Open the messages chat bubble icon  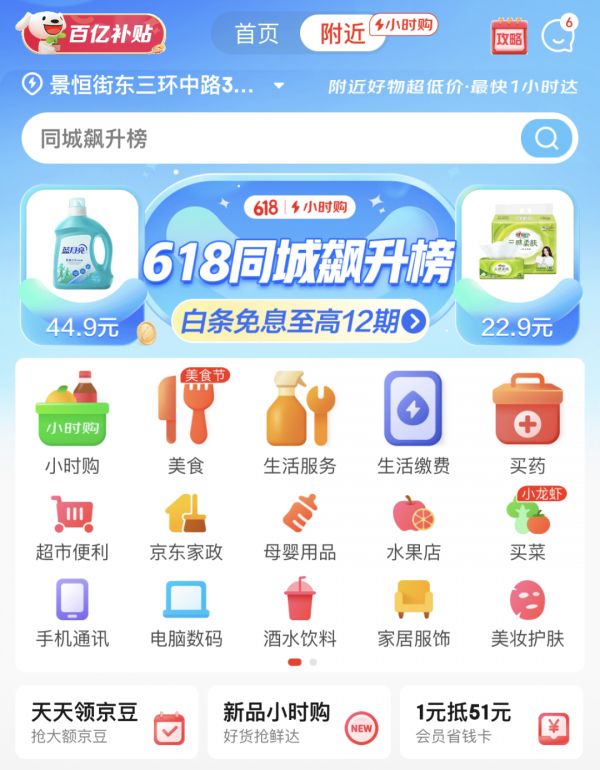(x=558, y=36)
